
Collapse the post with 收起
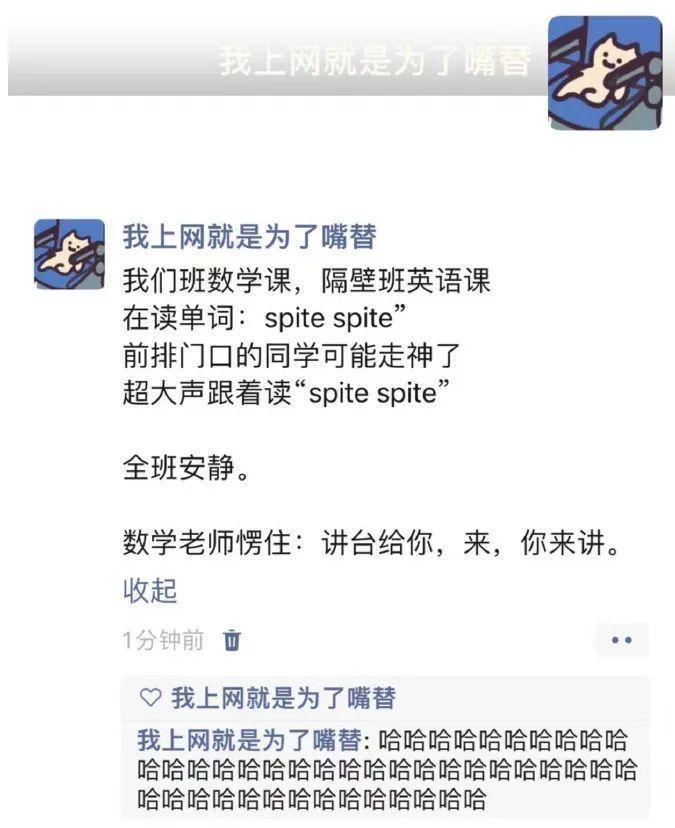[149, 591]
